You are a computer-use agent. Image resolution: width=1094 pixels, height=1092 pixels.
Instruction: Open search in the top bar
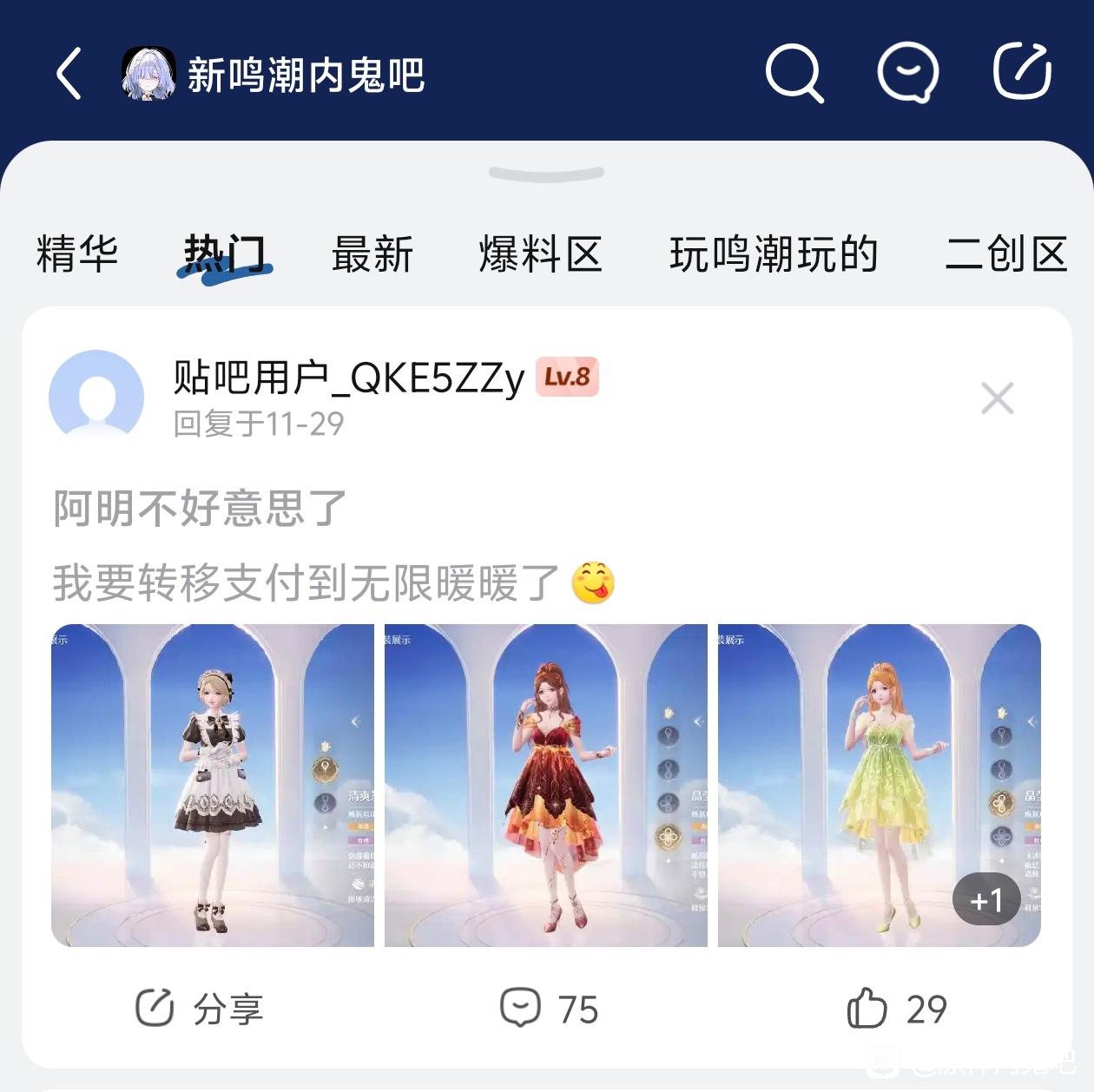(794, 74)
